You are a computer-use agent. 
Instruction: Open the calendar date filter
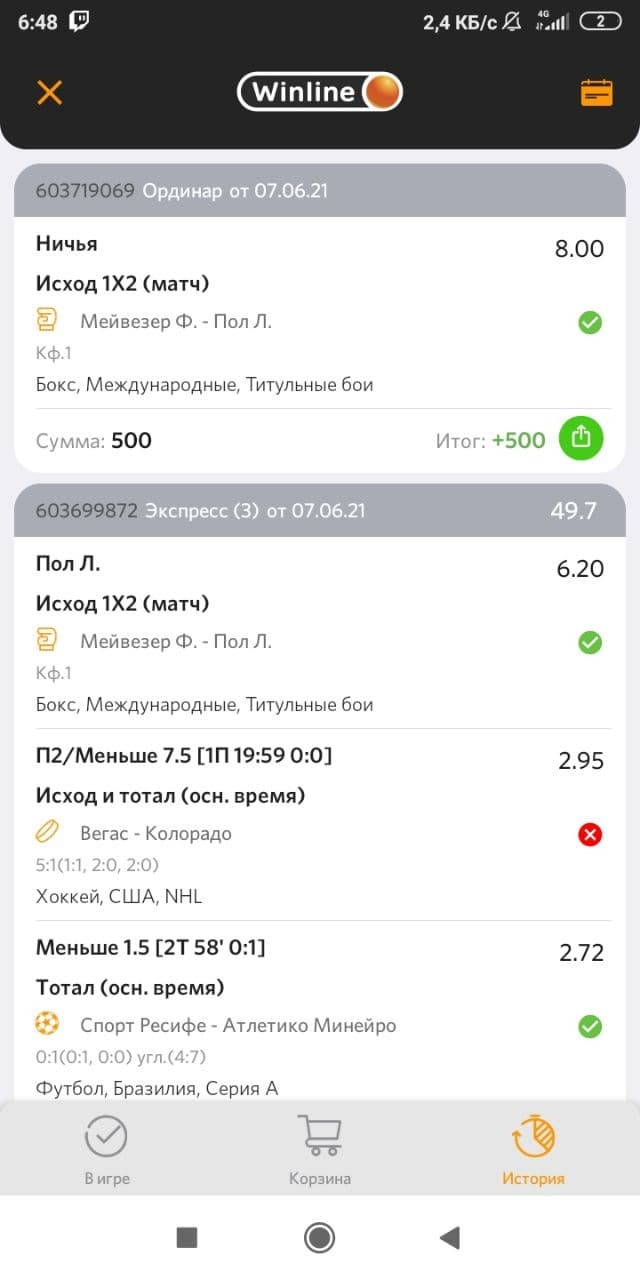596,93
